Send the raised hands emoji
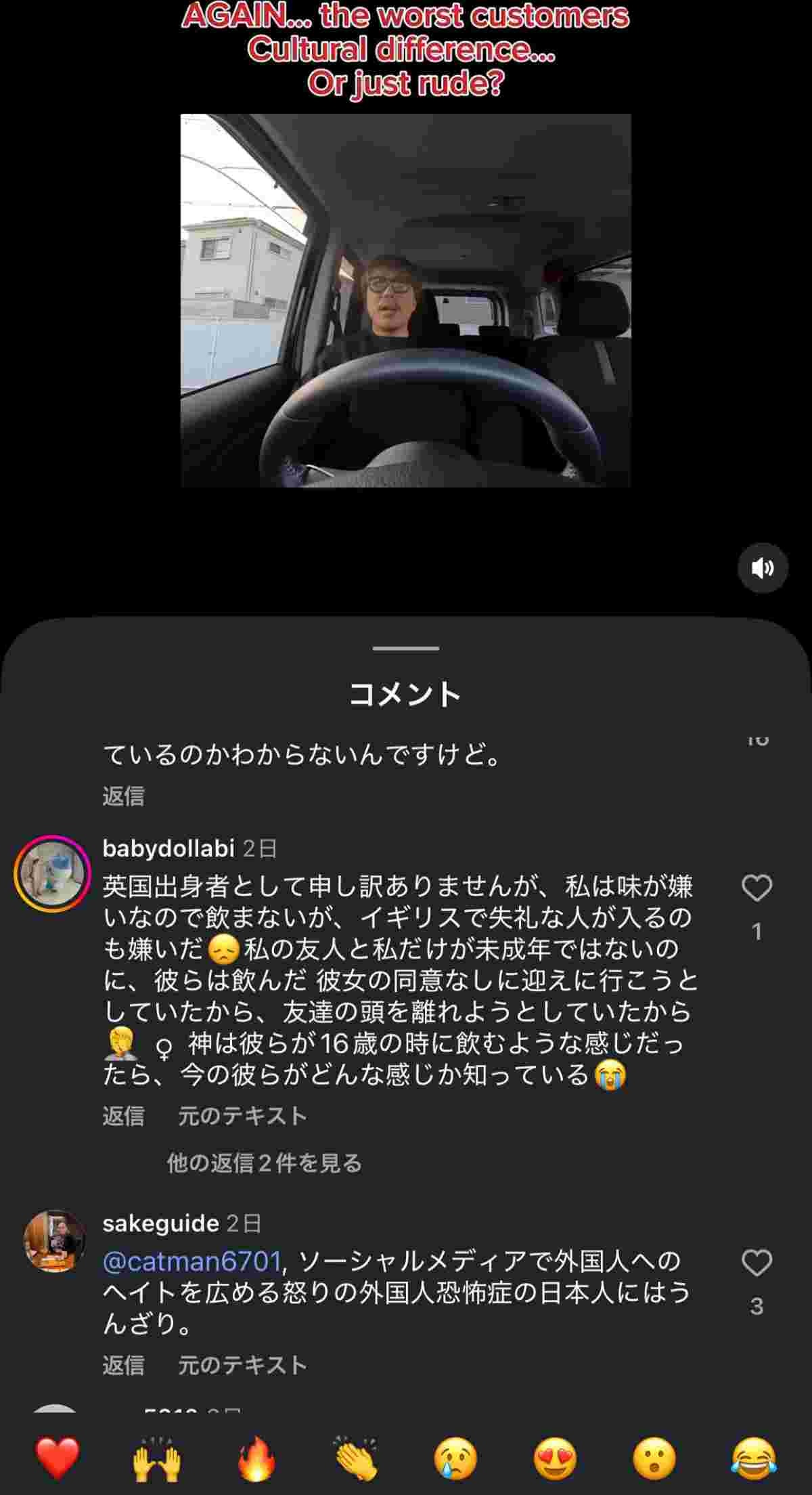The image size is (812, 1495). (x=156, y=1458)
